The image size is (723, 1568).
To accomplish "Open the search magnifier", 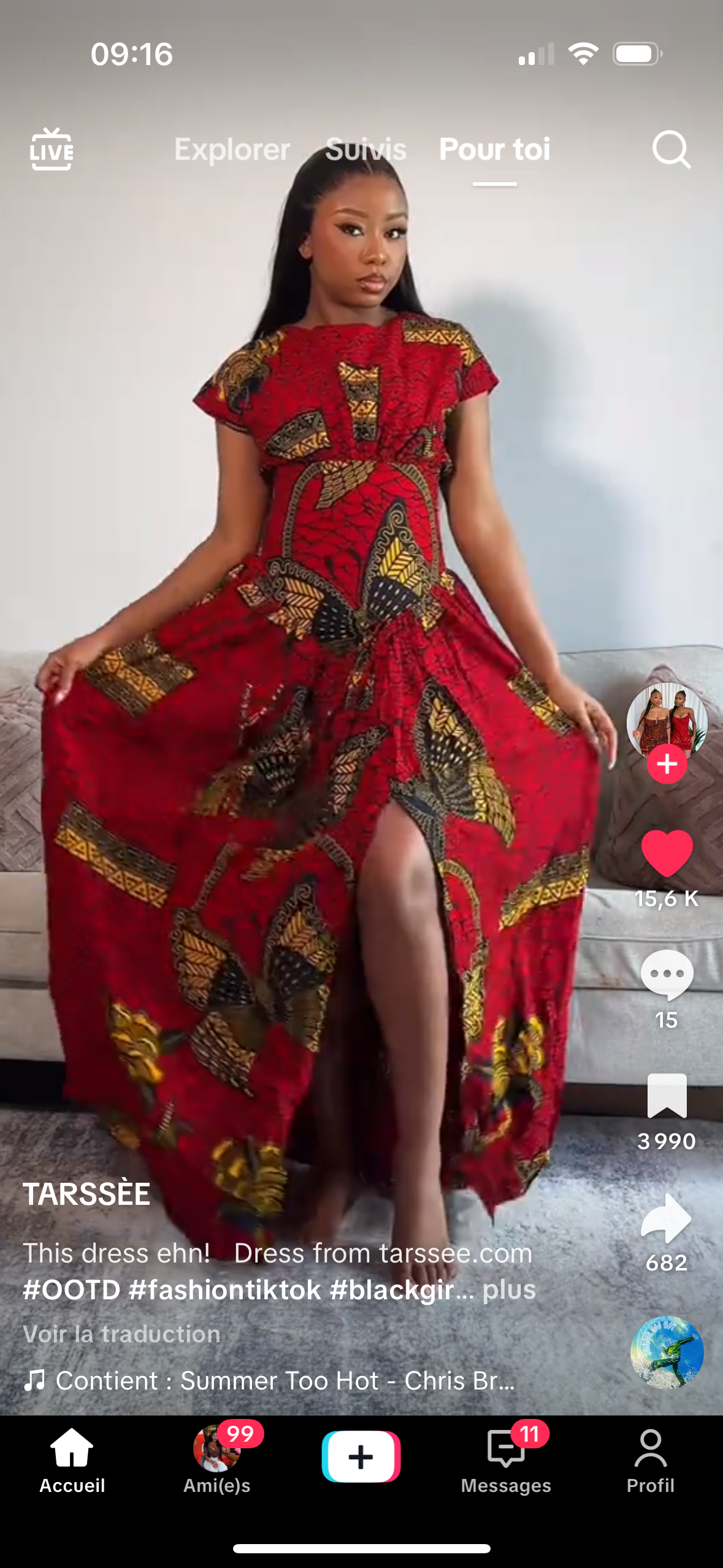I will [x=671, y=150].
